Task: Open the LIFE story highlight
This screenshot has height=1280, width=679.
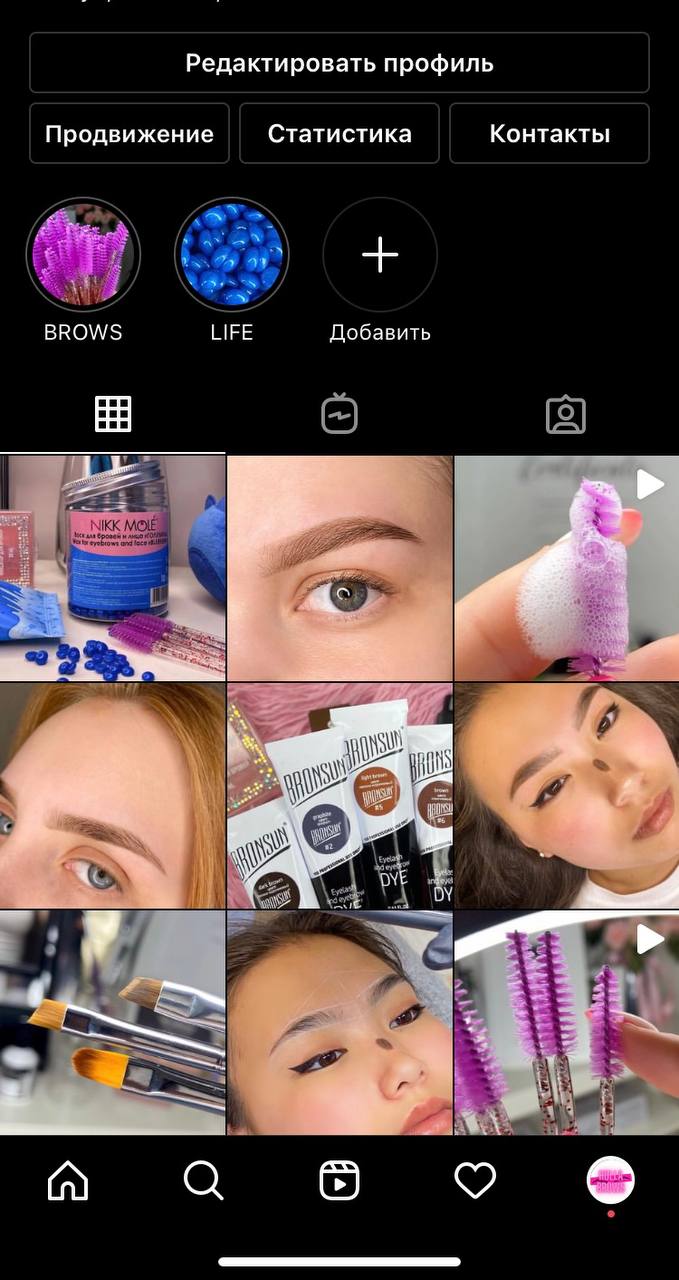Action: click(x=232, y=255)
